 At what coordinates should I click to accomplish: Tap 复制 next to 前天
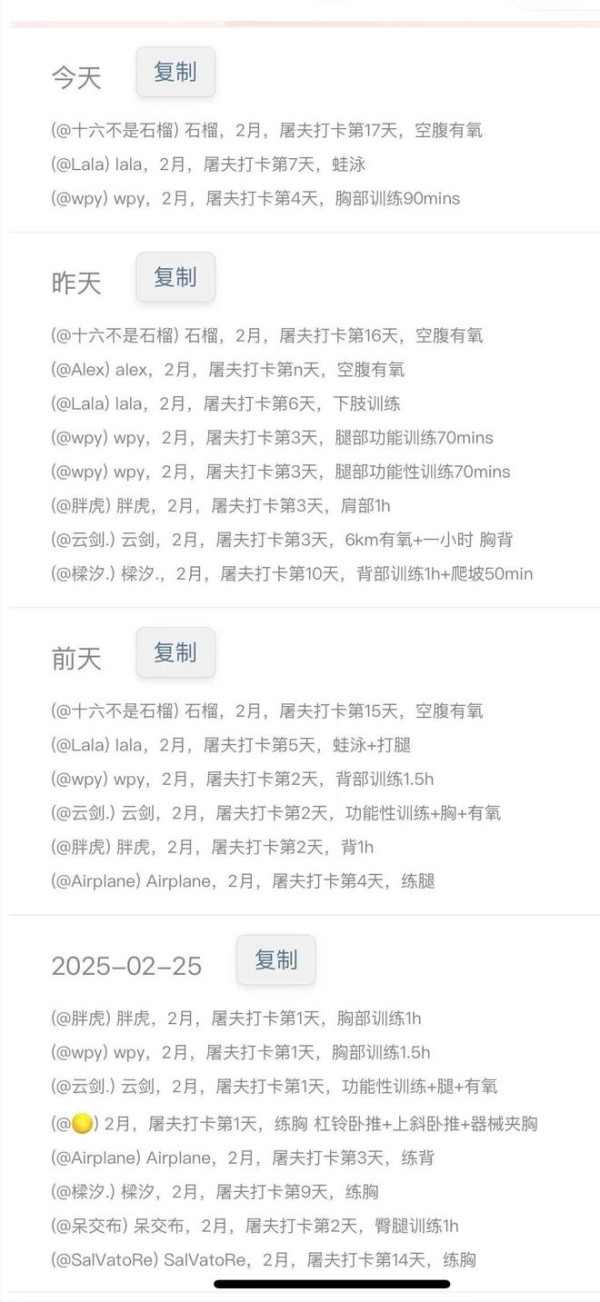tap(175, 653)
